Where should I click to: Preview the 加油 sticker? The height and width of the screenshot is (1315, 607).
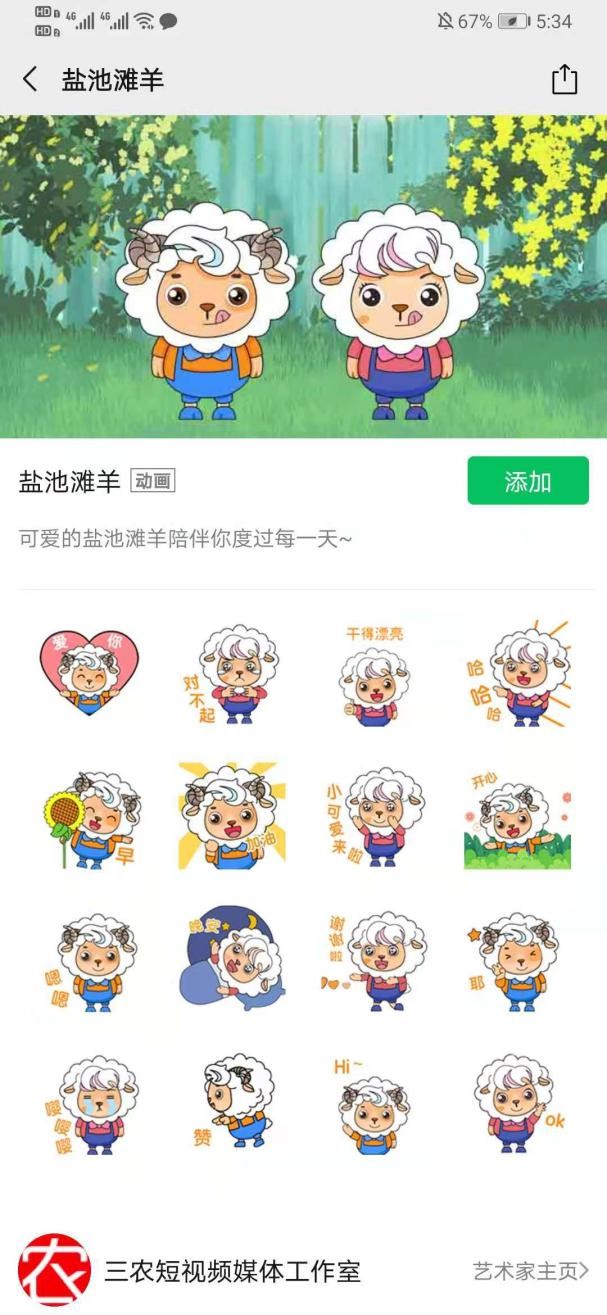(x=231, y=816)
